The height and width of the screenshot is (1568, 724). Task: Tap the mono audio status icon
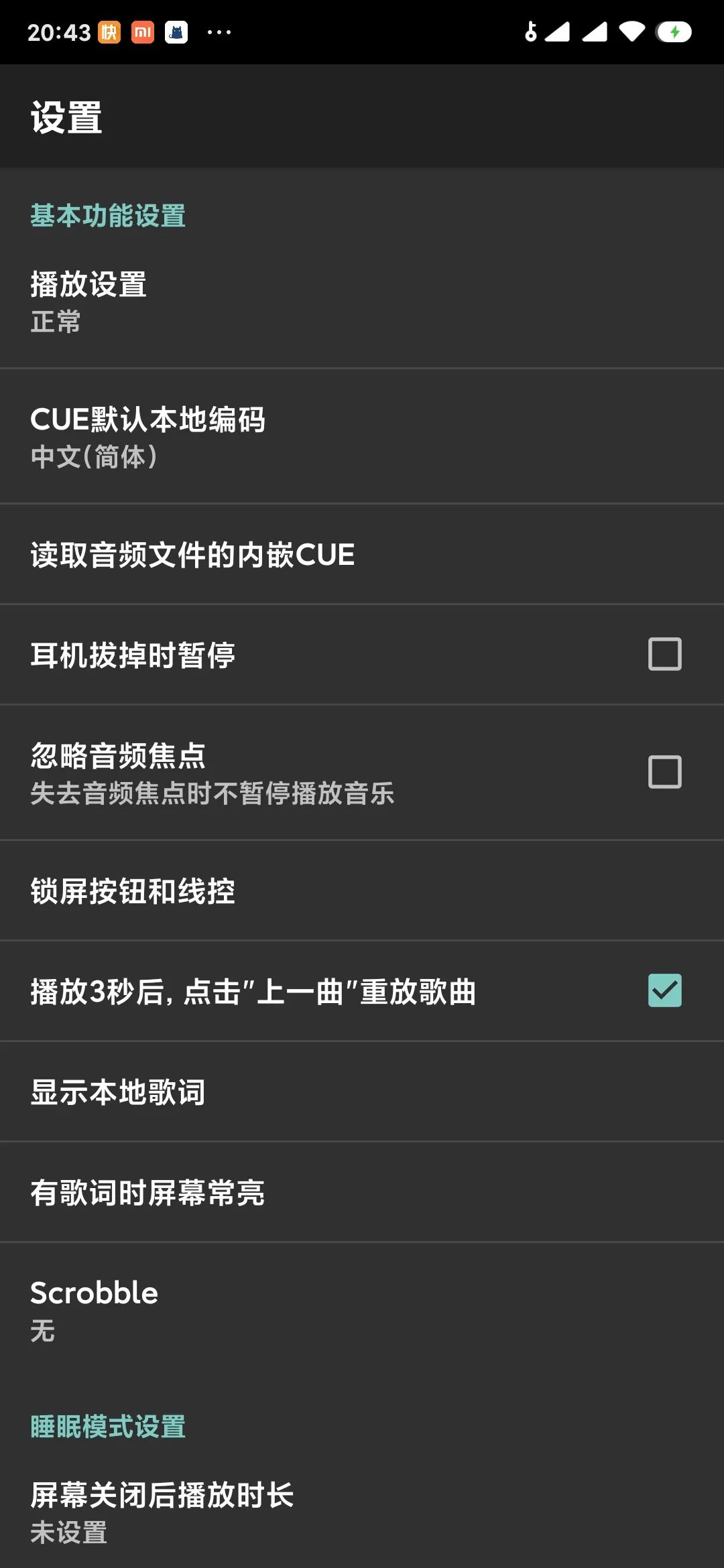533,30
